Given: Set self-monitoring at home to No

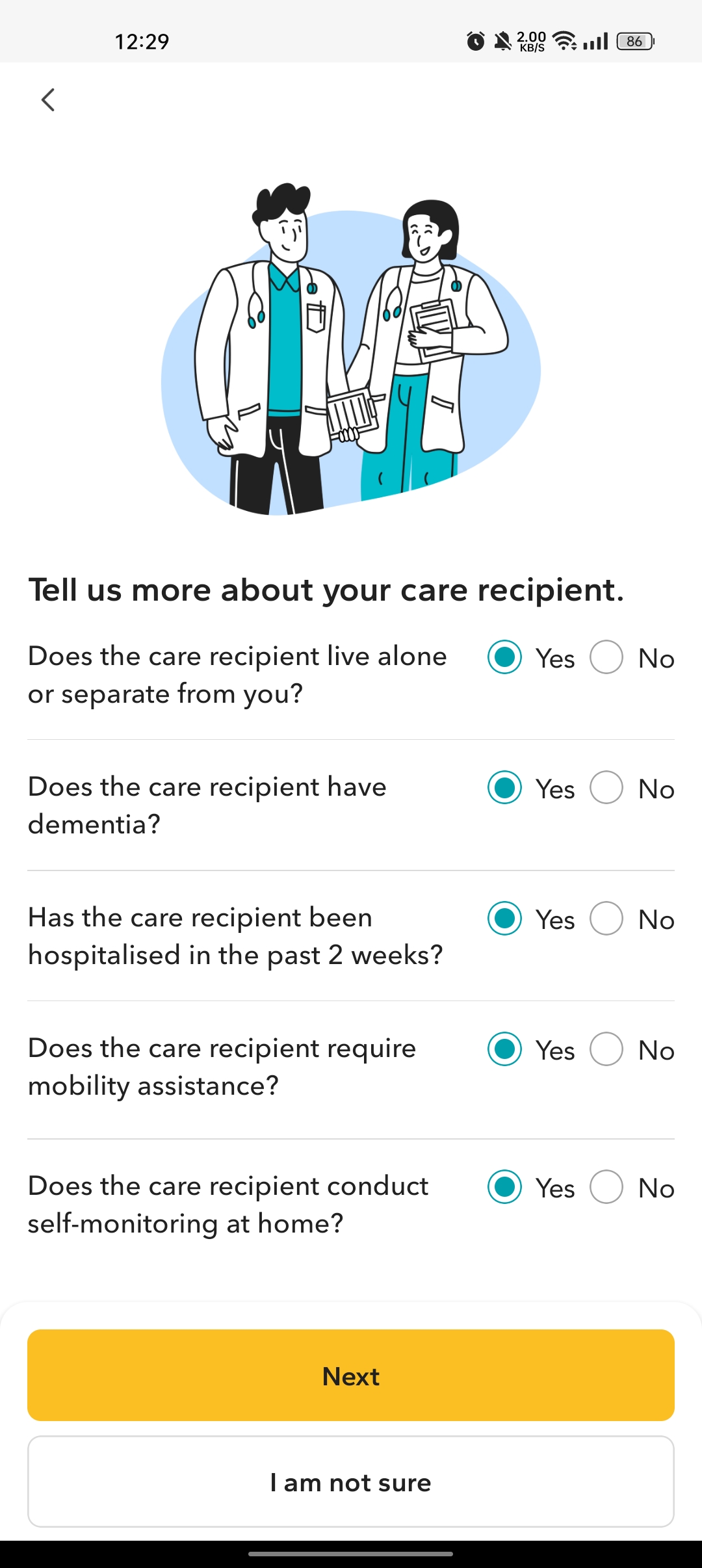Looking at the screenshot, I should (606, 1187).
